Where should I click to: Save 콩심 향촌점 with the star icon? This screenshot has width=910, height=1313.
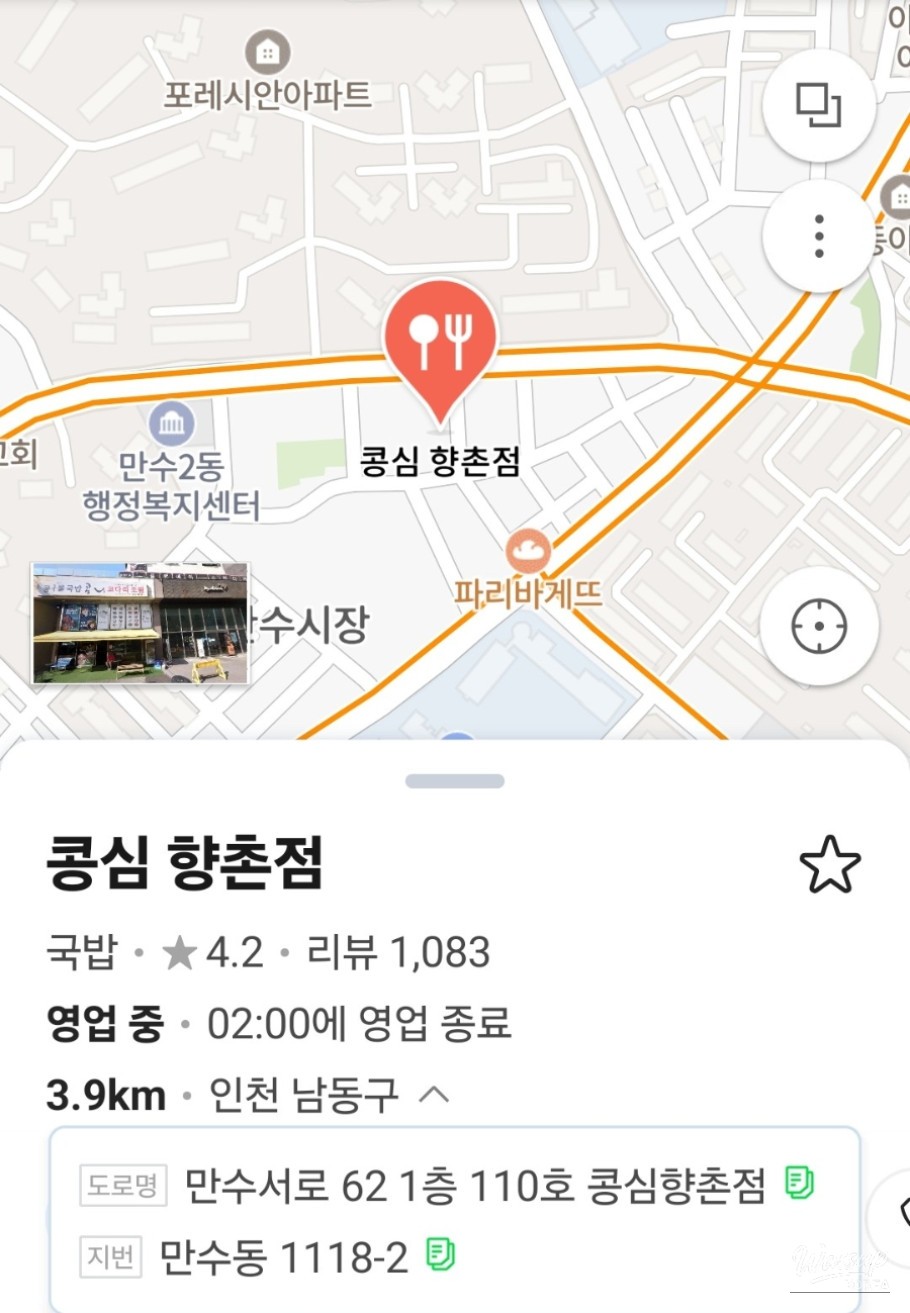(830, 866)
